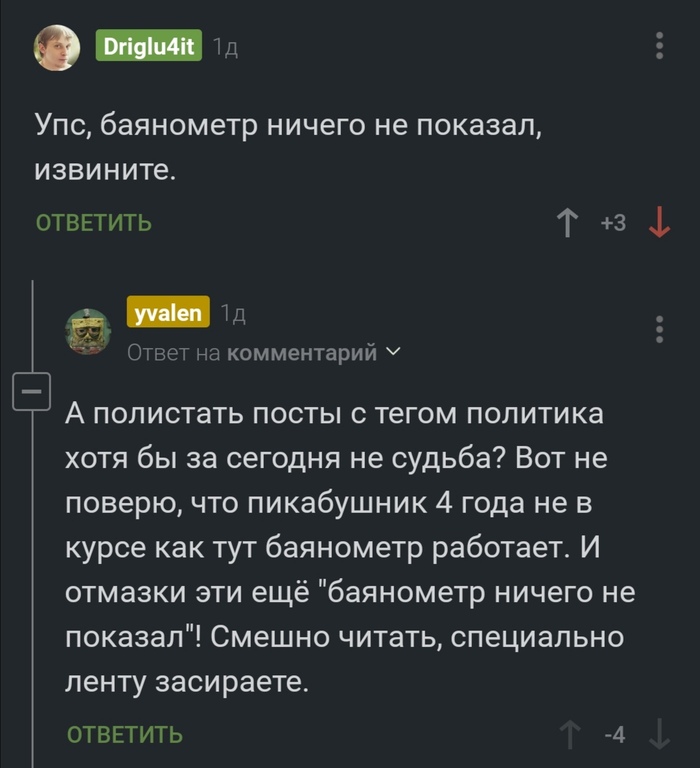Open the Driglu4it username link

click(x=150, y=46)
